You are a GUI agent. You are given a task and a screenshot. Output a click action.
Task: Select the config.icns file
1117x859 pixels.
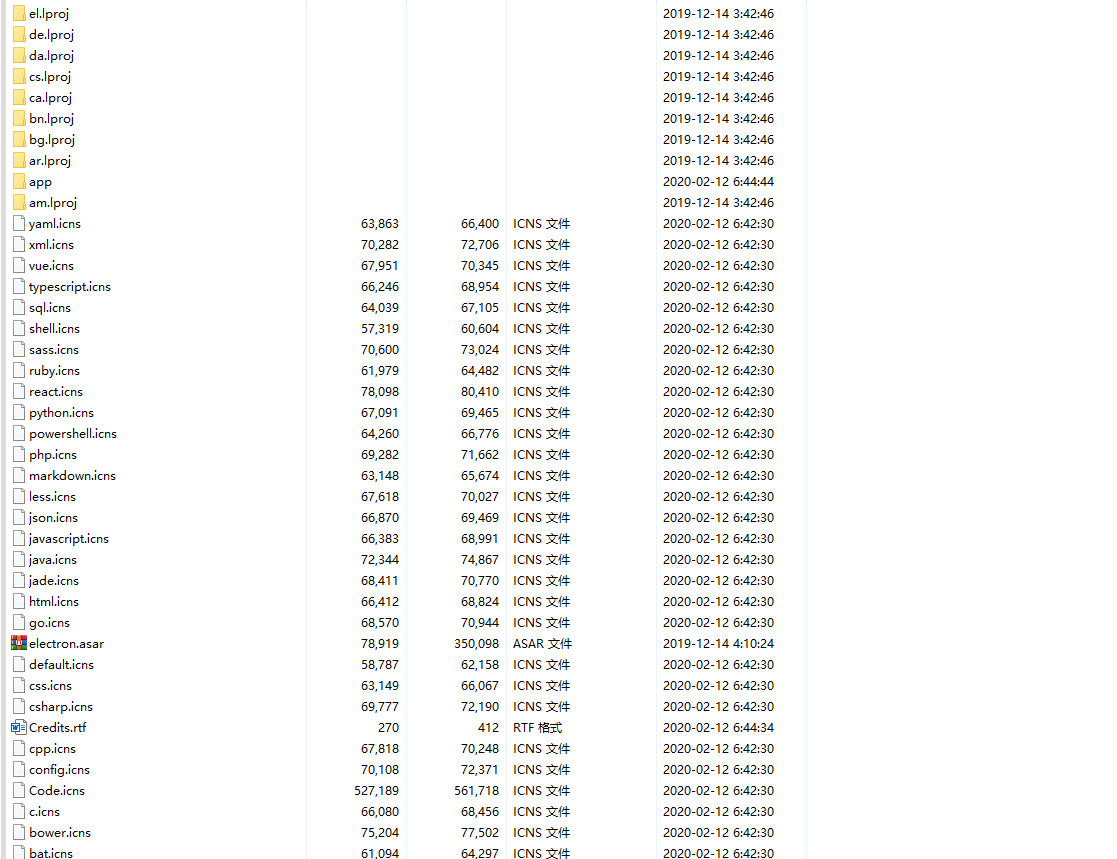(x=59, y=770)
